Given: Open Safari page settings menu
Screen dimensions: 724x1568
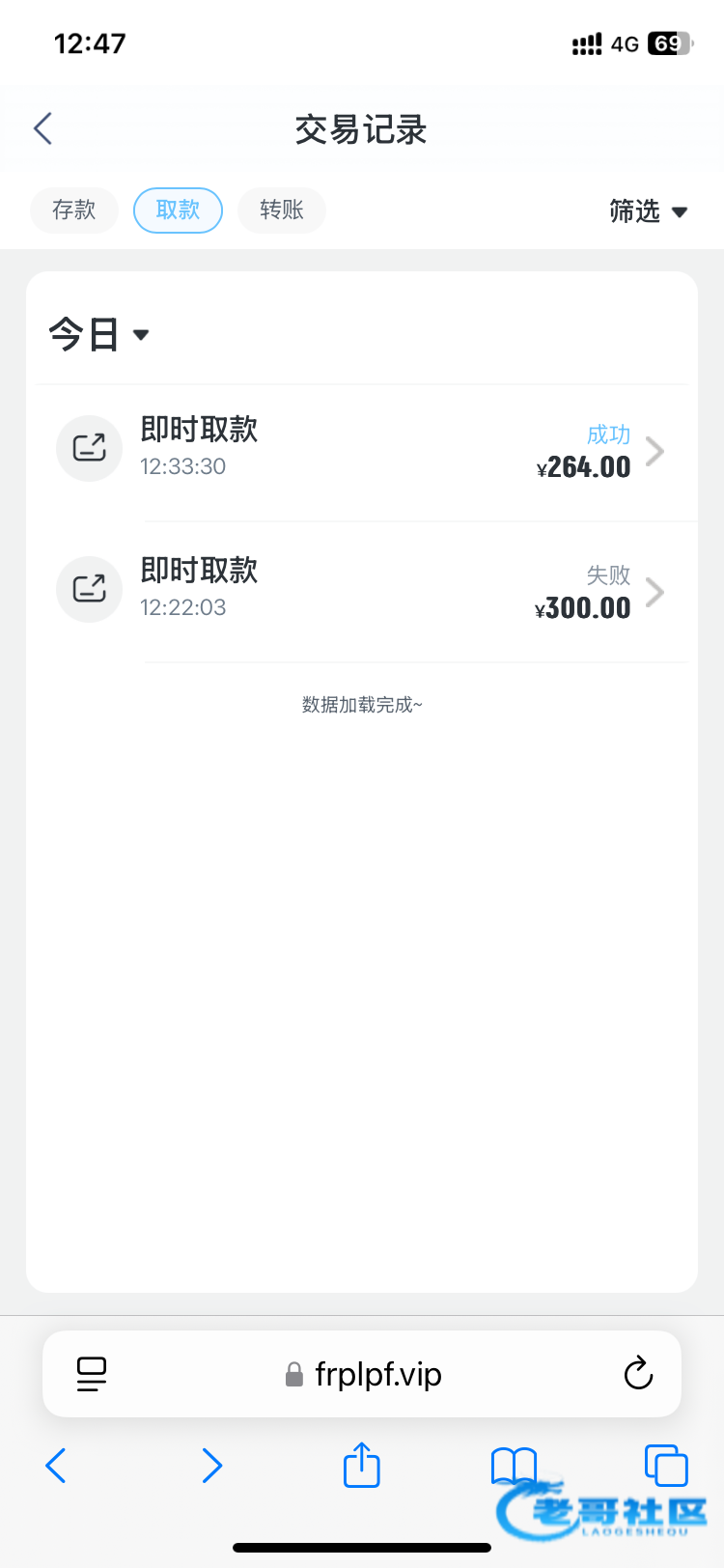Looking at the screenshot, I should [x=92, y=1374].
